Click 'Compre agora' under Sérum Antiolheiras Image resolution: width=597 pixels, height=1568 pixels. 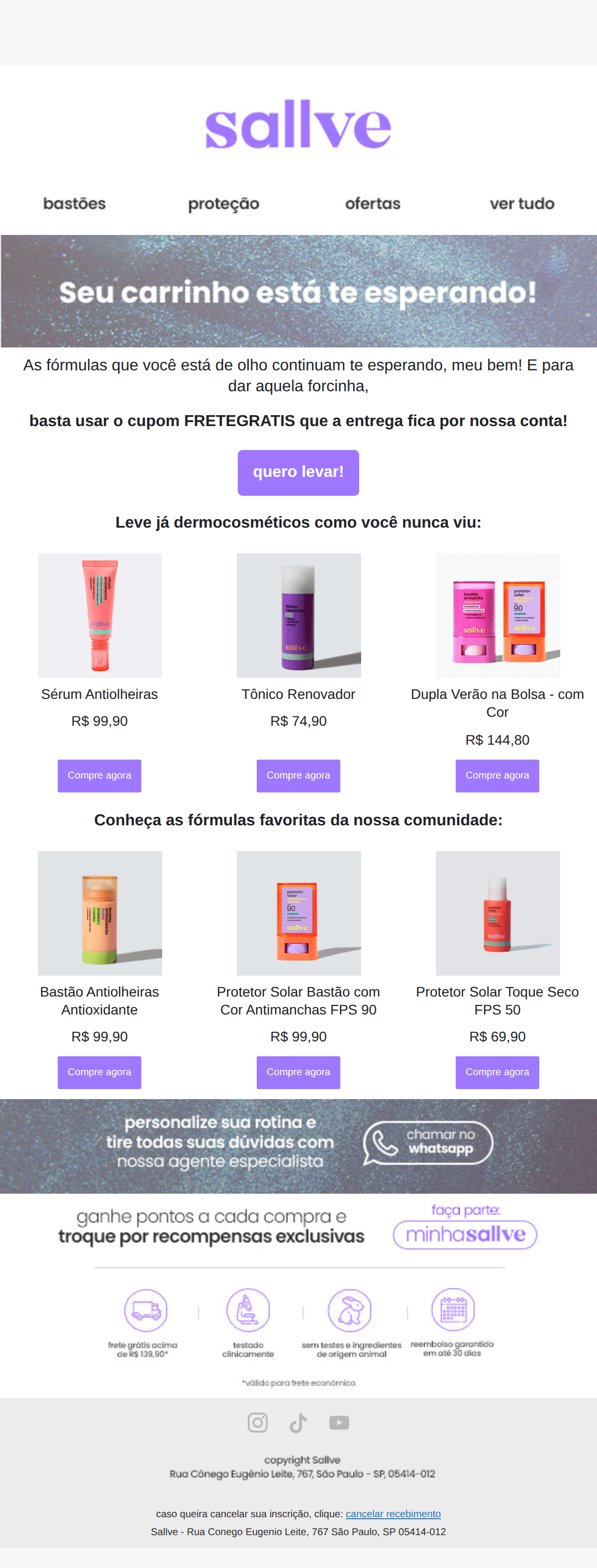tap(99, 776)
